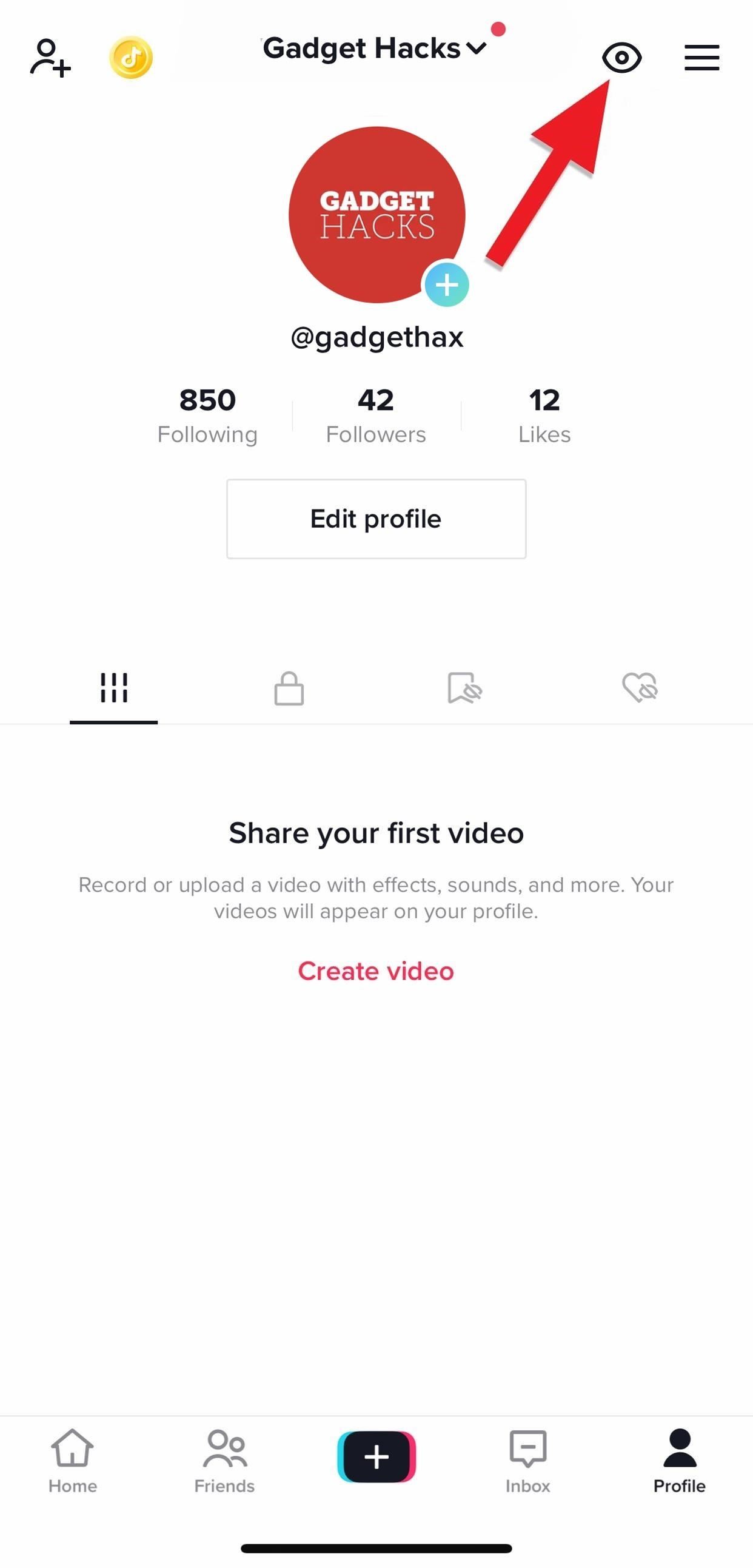Open profile views eye icon
The width and height of the screenshot is (753, 1568).
click(621, 58)
